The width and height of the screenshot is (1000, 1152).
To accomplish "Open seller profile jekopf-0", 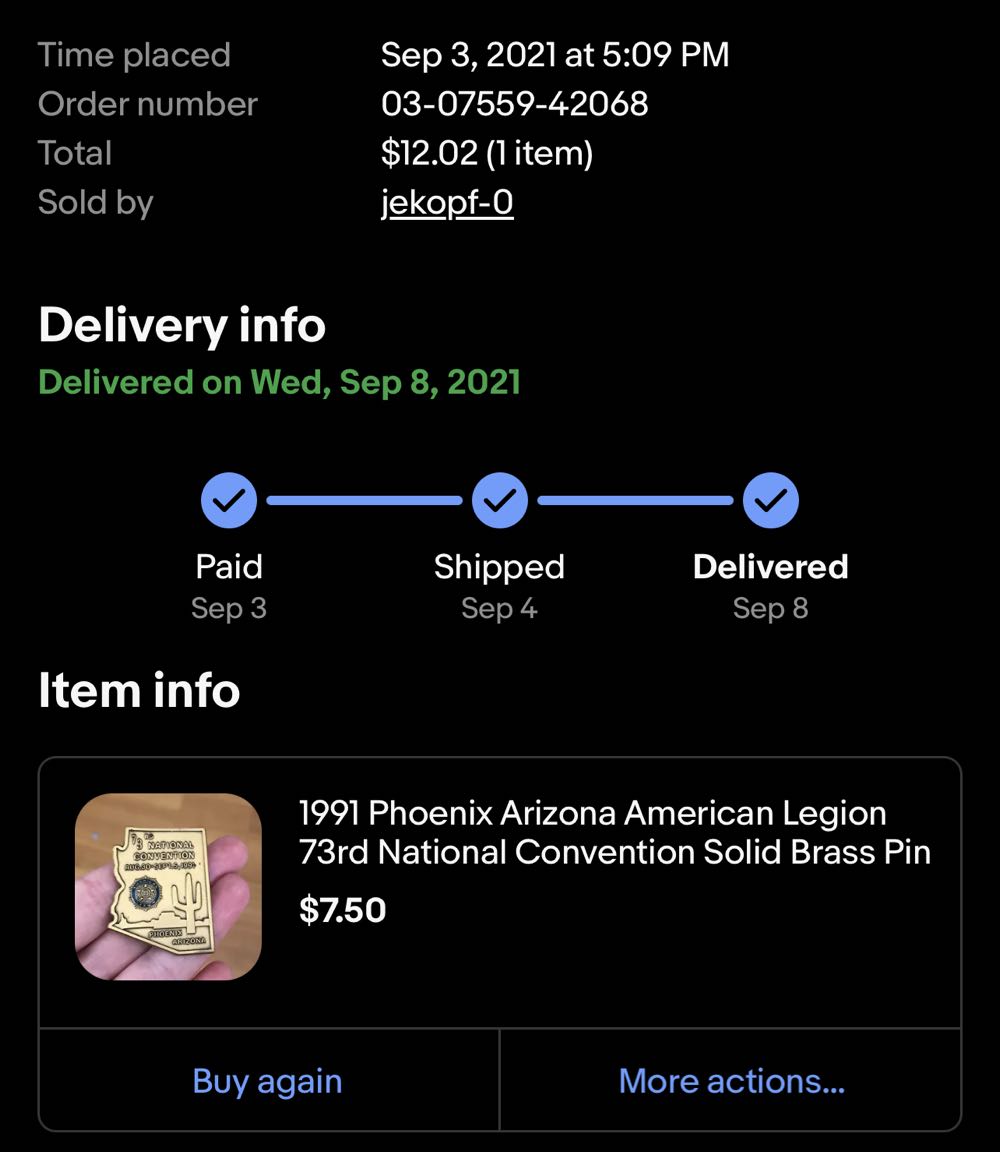I will (x=447, y=203).
